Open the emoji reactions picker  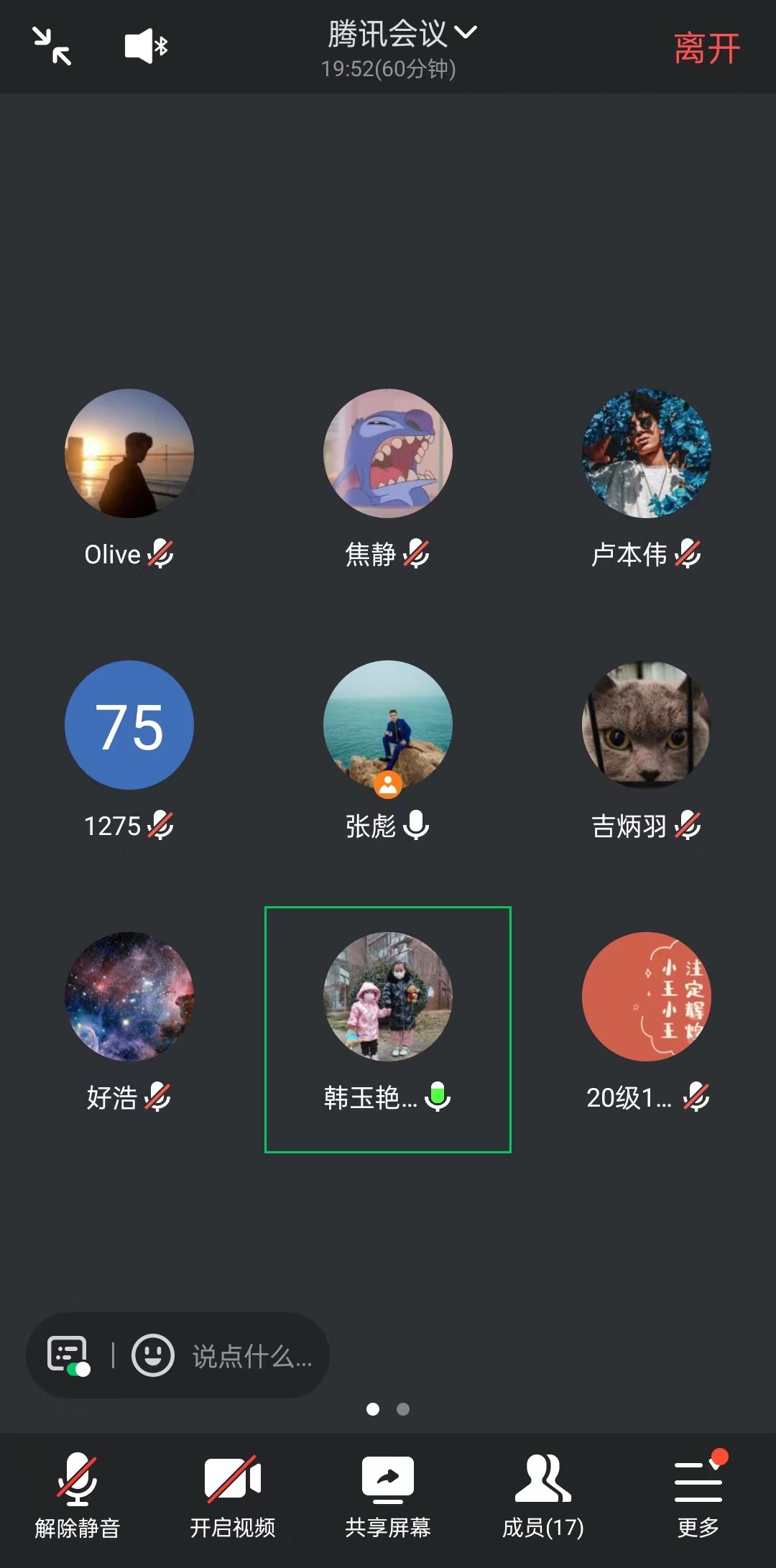(x=152, y=1355)
